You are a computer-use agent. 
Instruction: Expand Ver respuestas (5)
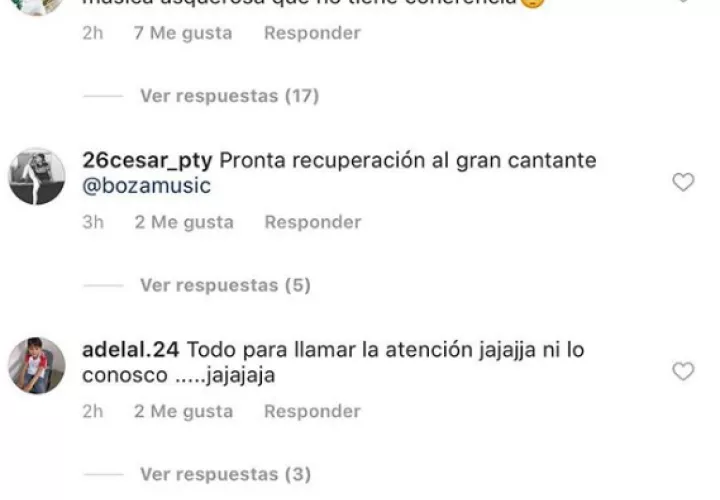225,285
